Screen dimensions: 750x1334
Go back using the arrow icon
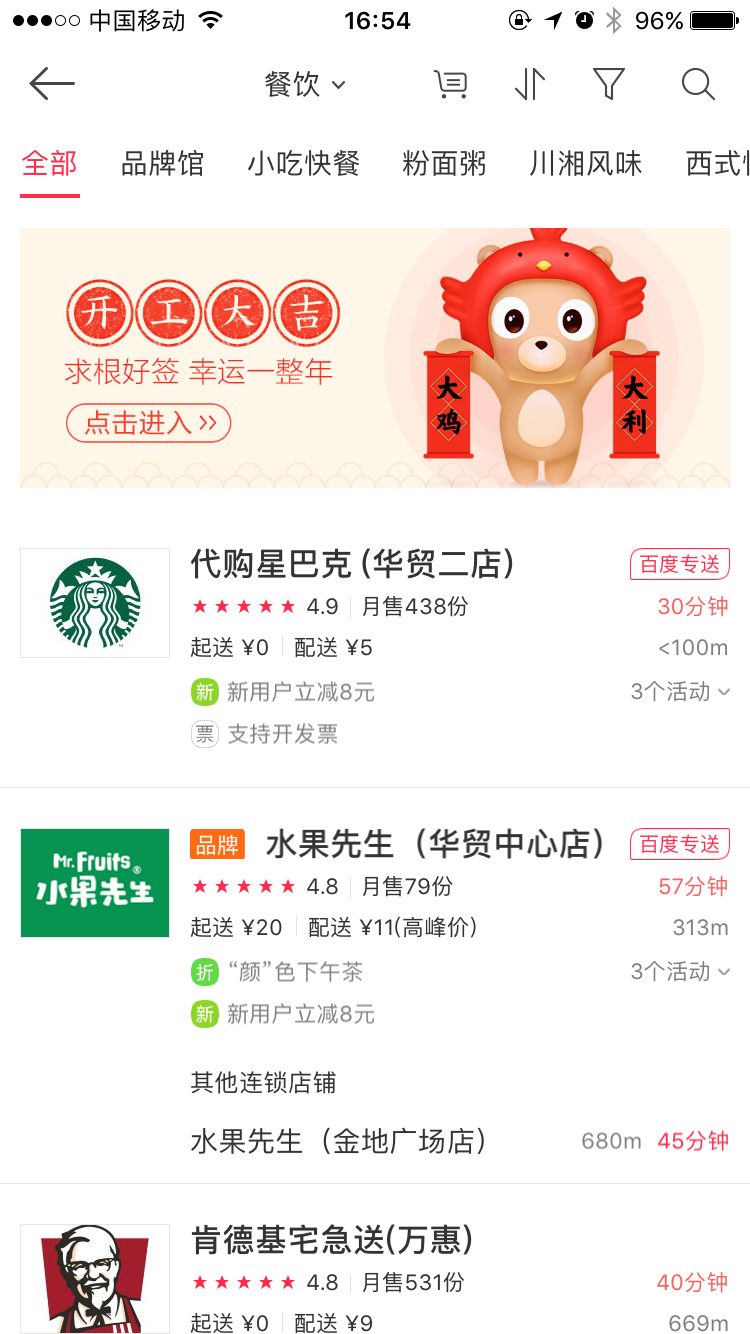pos(52,84)
